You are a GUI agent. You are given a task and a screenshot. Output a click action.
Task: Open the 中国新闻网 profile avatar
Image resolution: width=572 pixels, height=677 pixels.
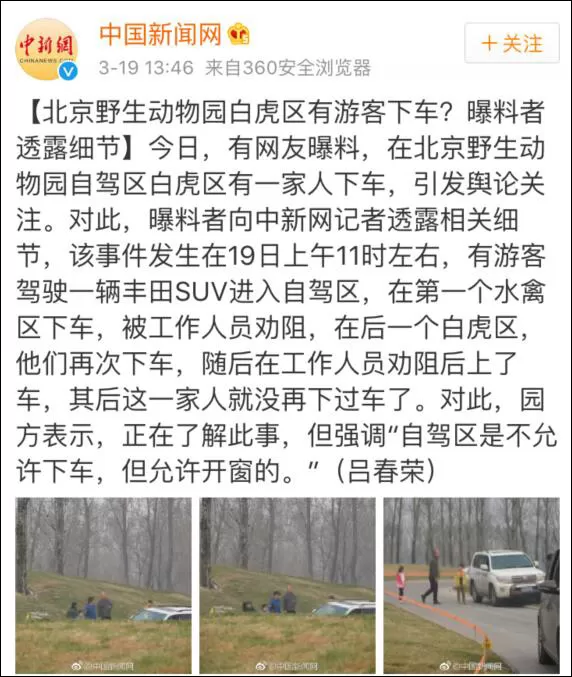(x=47, y=49)
